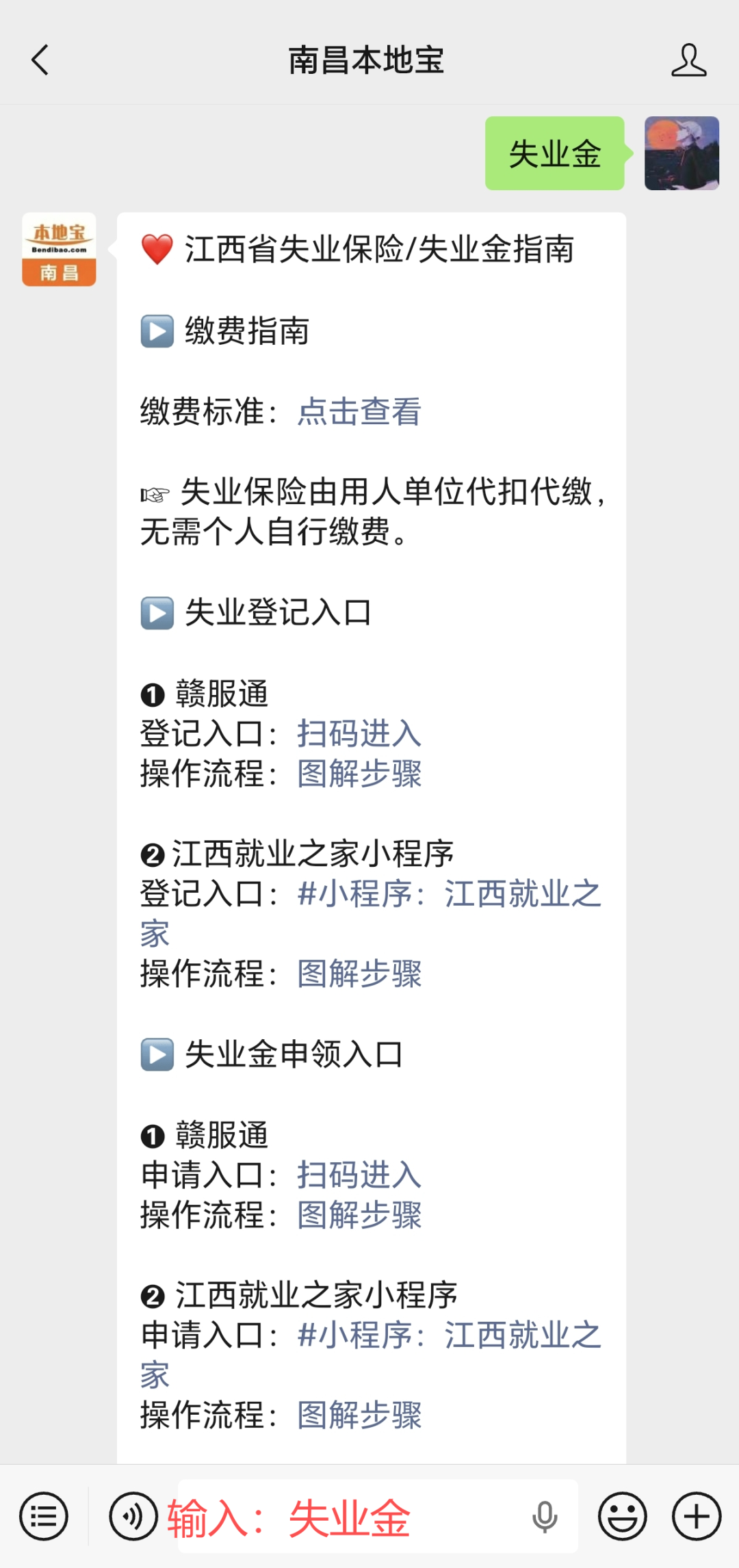Switch to voice input mode
Viewport: 739px width, 1568px height.
[133, 1517]
